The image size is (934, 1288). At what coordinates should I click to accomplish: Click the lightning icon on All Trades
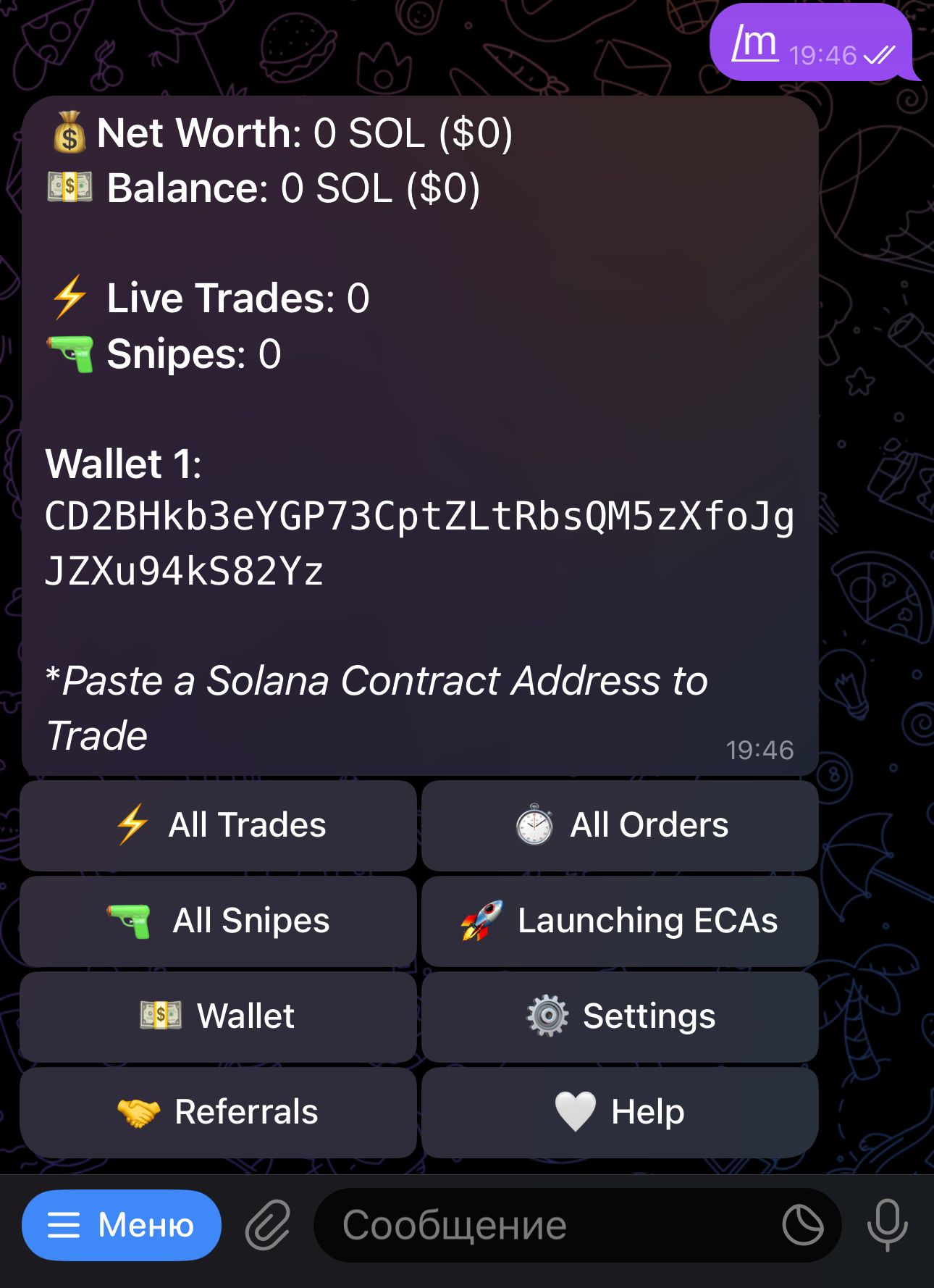pyautogui.click(x=133, y=824)
